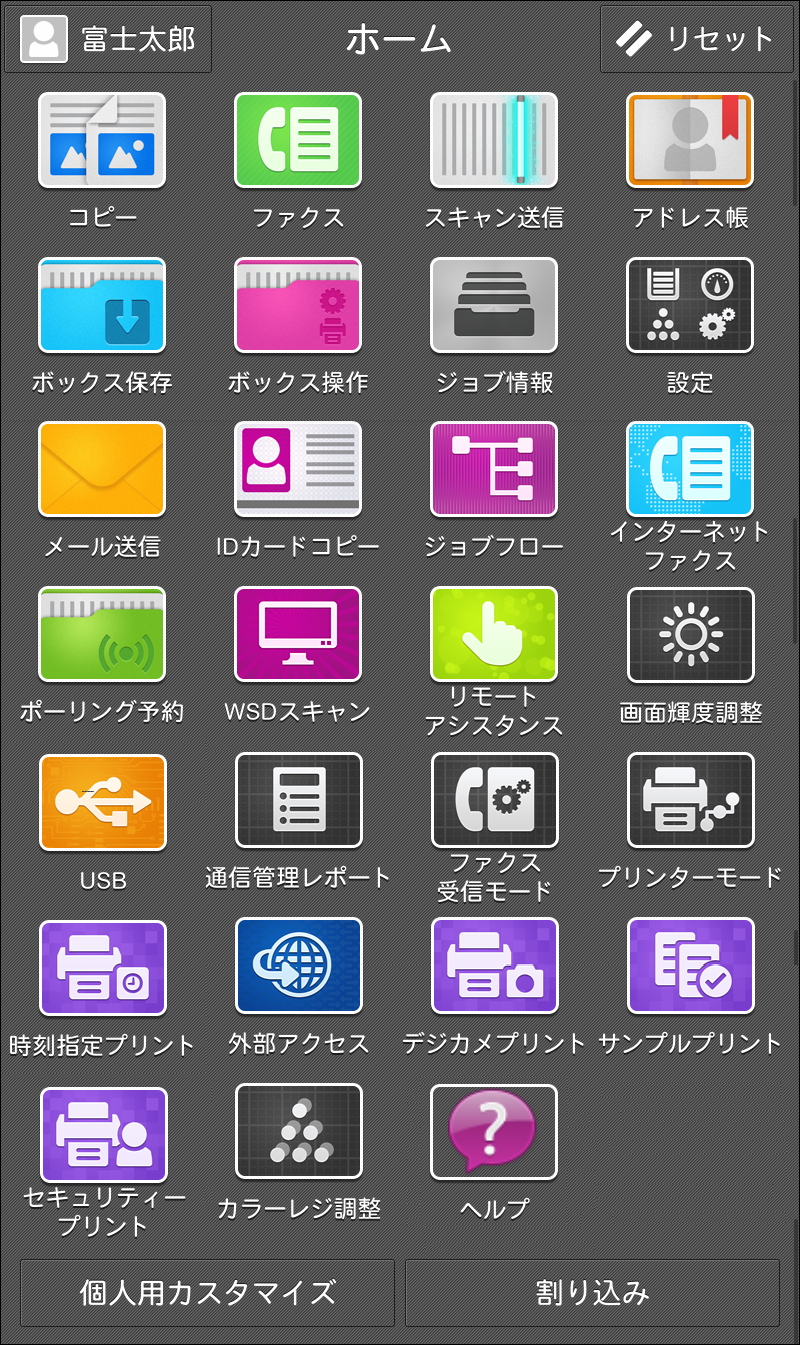Tap 個人用カスタマイズ personal customize button
This screenshot has height=1345, width=800.
coord(207,1292)
